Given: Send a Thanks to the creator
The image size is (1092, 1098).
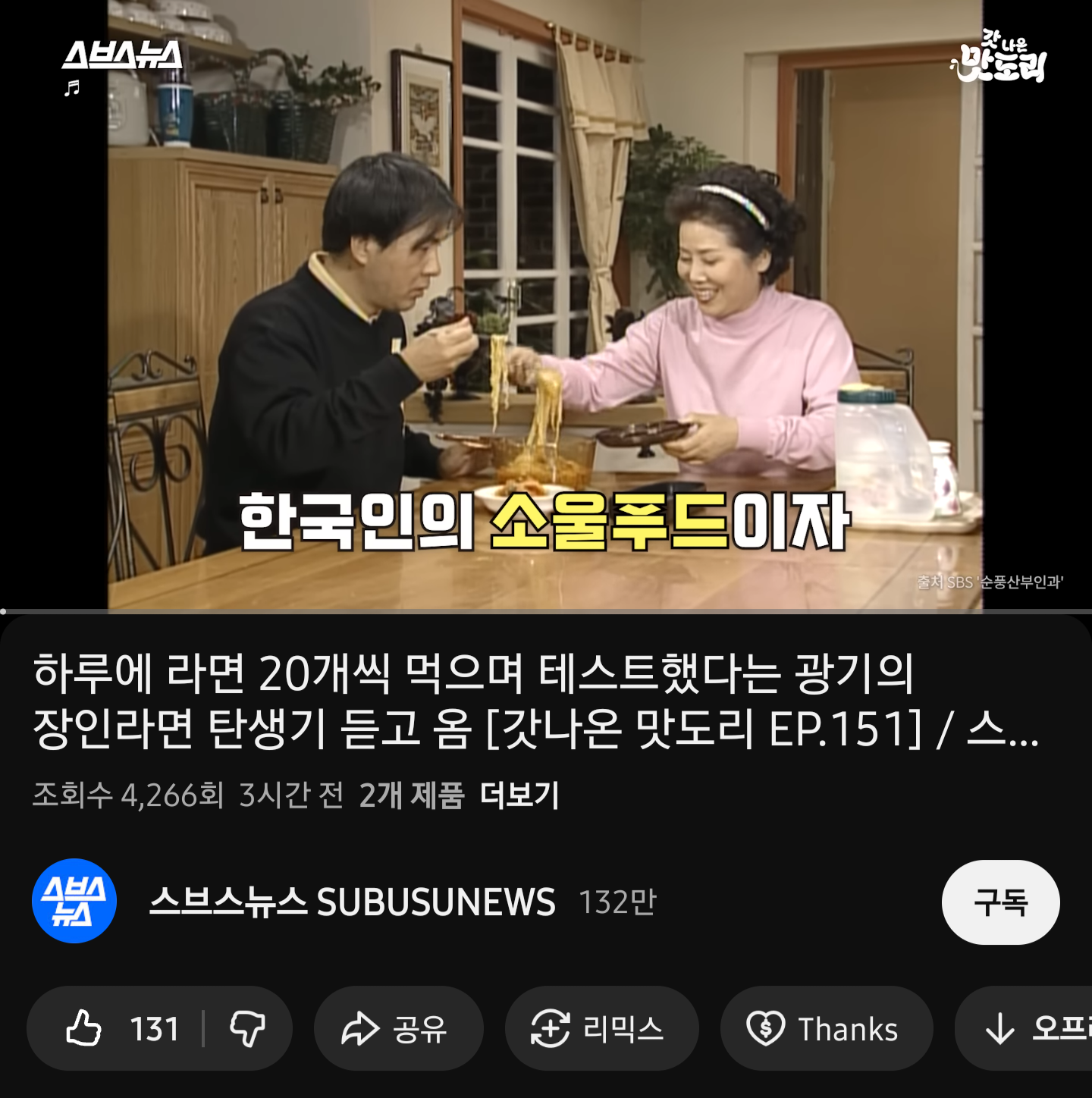Looking at the screenshot, I should point(825,1029).
